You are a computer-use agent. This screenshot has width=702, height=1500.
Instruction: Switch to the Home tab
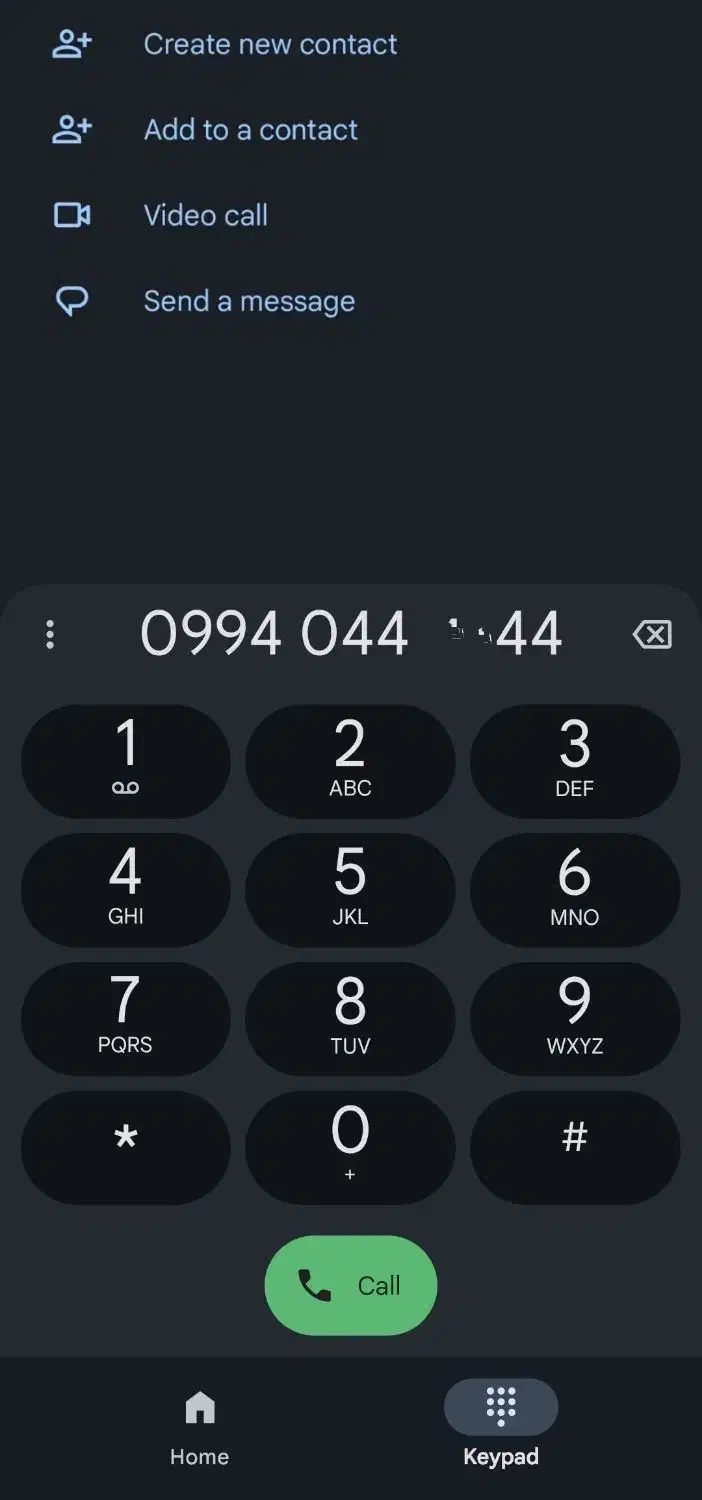point(200,1428)
